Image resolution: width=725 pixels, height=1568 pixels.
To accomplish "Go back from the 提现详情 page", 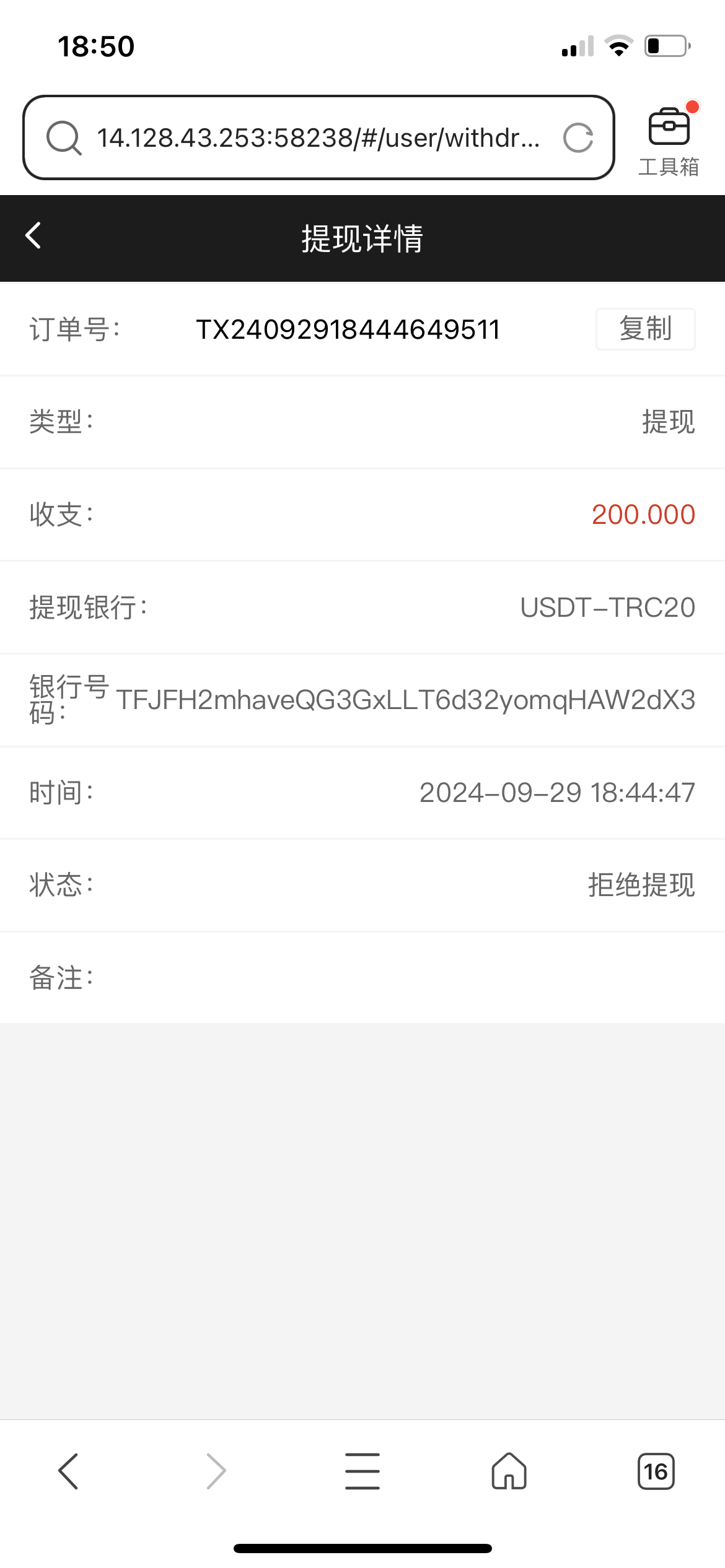I will pos(33,237).
